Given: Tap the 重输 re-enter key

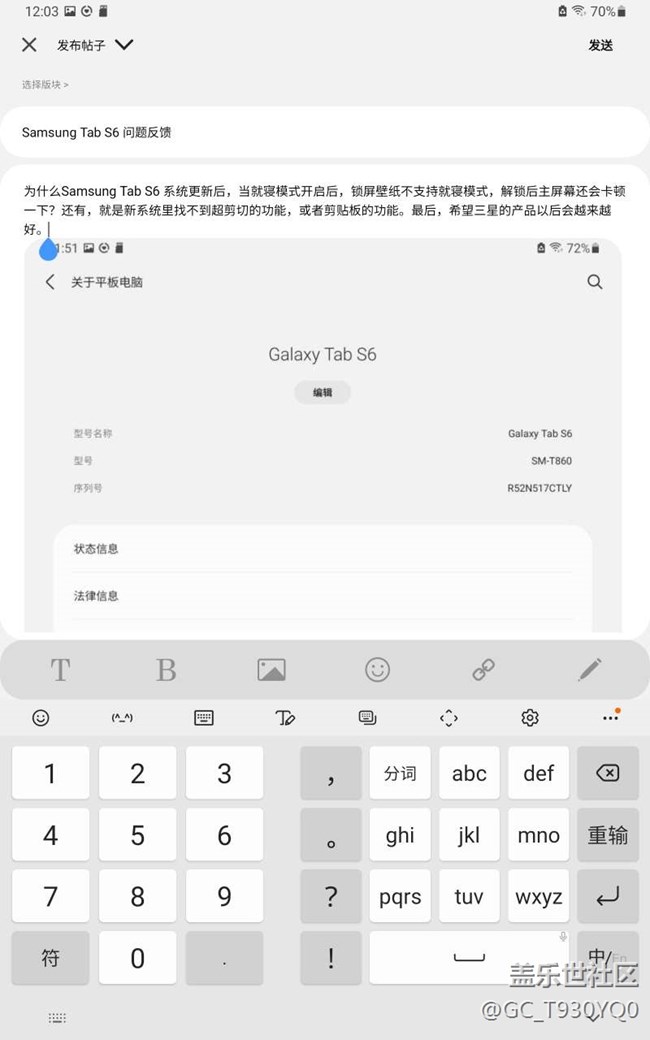Looking at the screenshot, I should [x=607, y=835].
